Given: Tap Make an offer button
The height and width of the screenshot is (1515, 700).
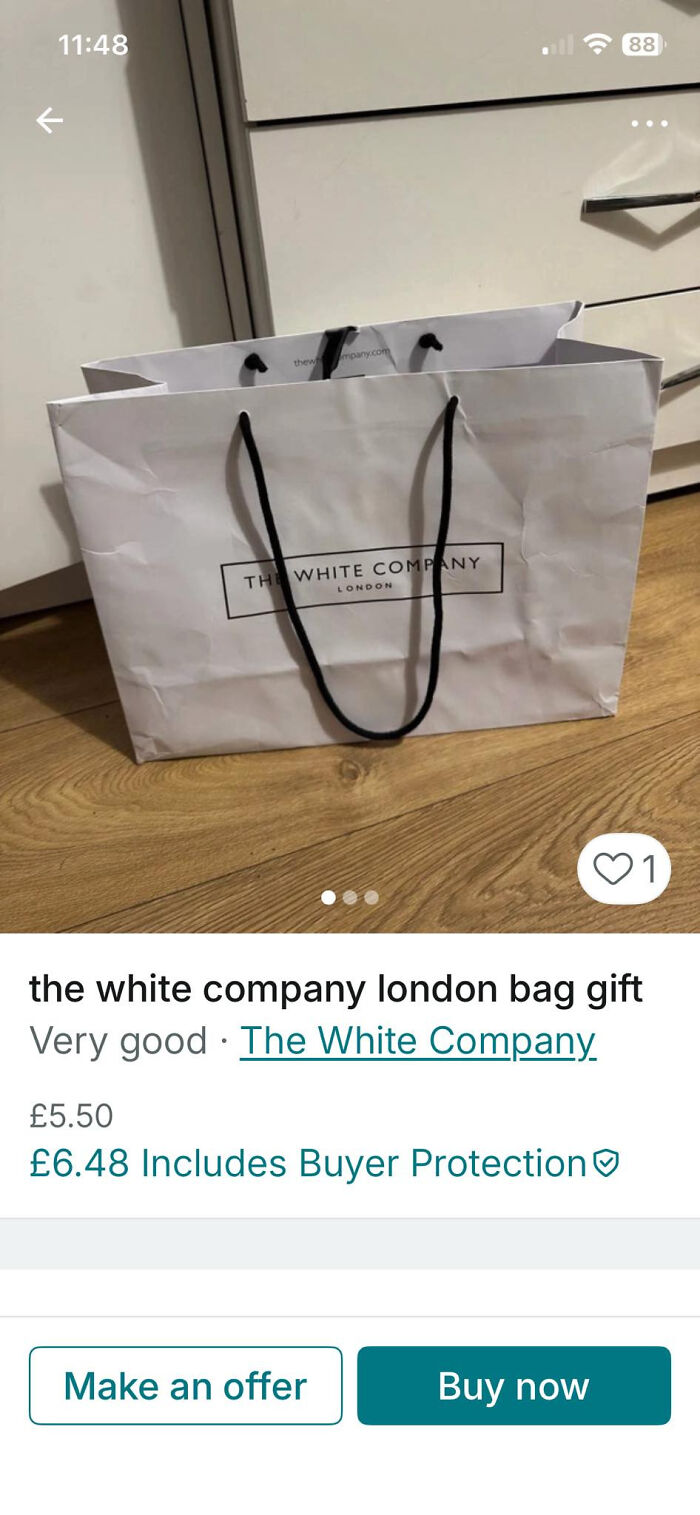Looking at the screenshot, I should coord(186,1385).
